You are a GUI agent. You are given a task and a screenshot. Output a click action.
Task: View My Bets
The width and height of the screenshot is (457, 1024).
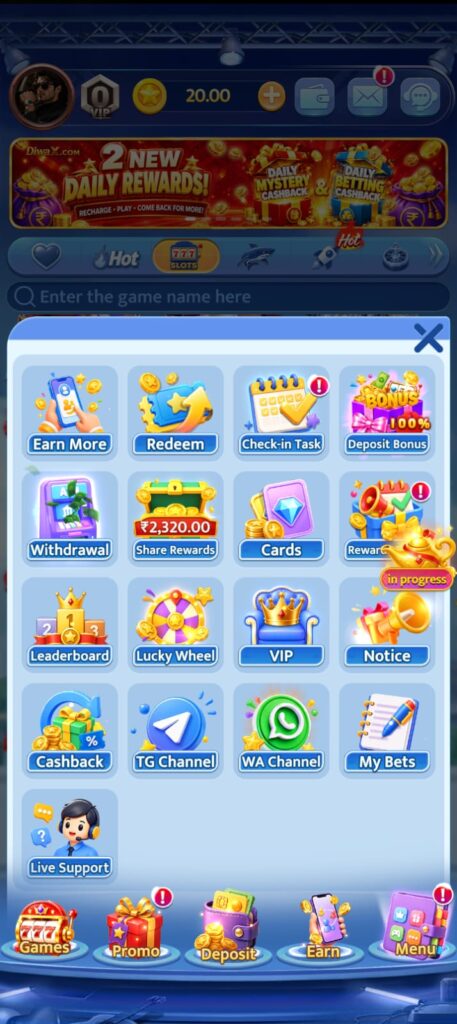pos(387,731)
